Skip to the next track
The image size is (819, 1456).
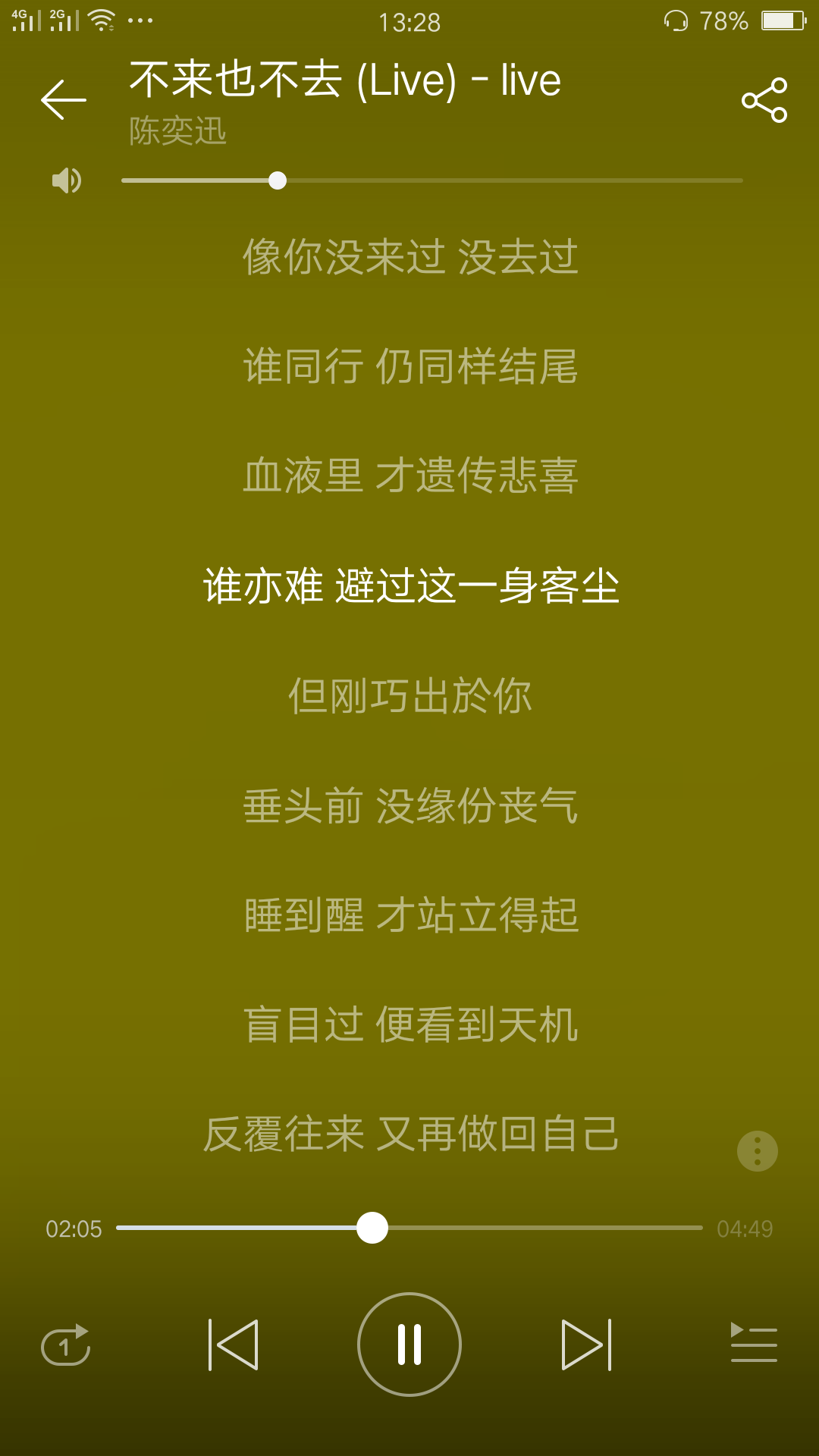(x=586, y=1345)
